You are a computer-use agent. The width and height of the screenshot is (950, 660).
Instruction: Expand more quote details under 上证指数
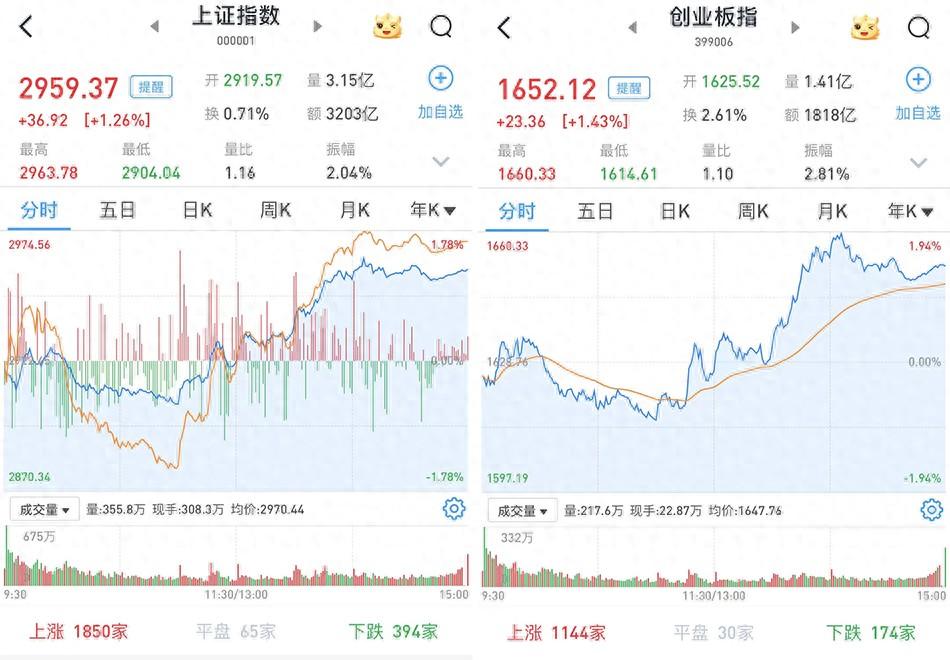440,161
